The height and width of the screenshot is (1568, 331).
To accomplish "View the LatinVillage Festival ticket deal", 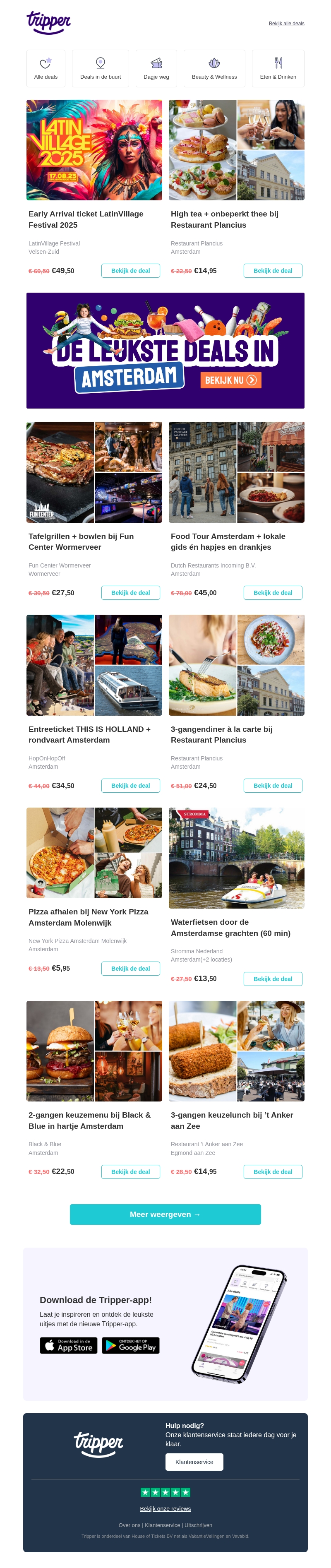I will click(x=130, y=271).
